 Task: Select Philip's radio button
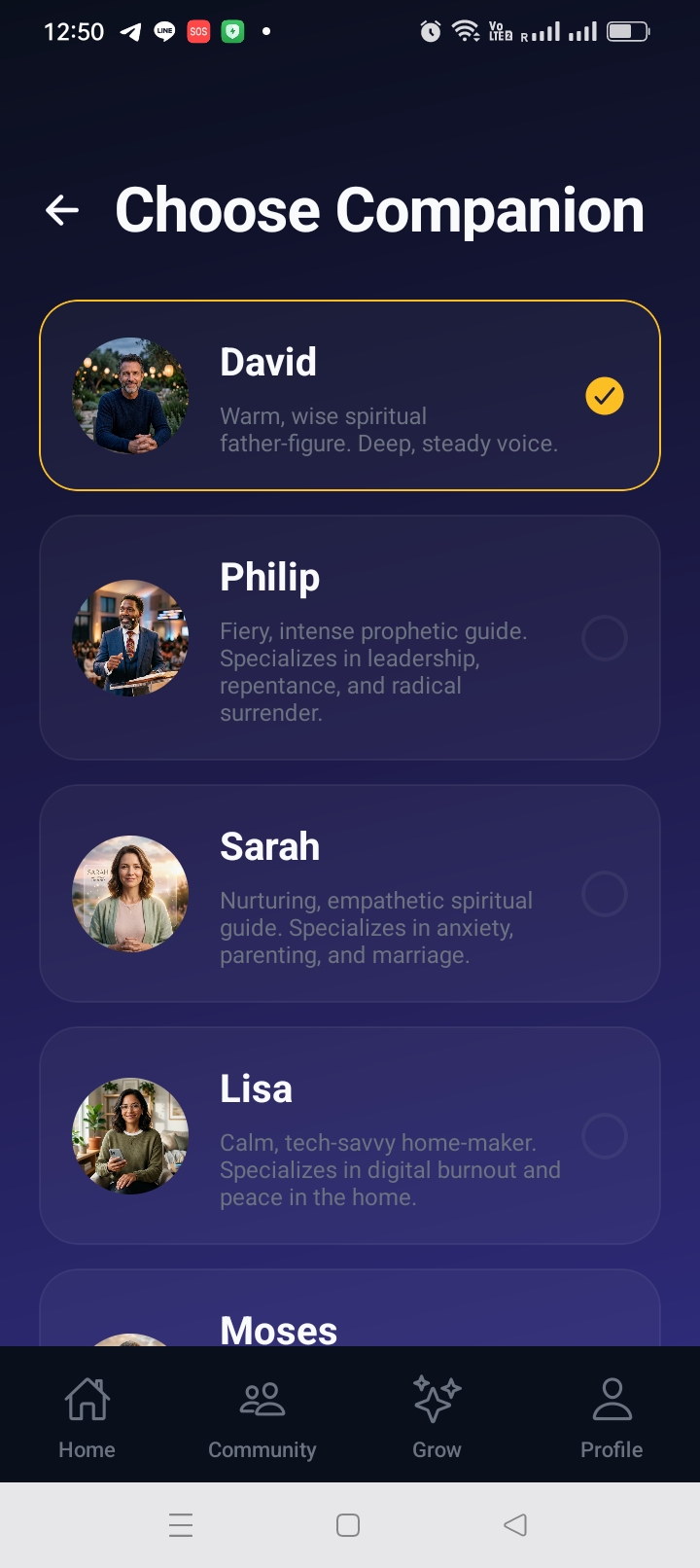(605, 637)
